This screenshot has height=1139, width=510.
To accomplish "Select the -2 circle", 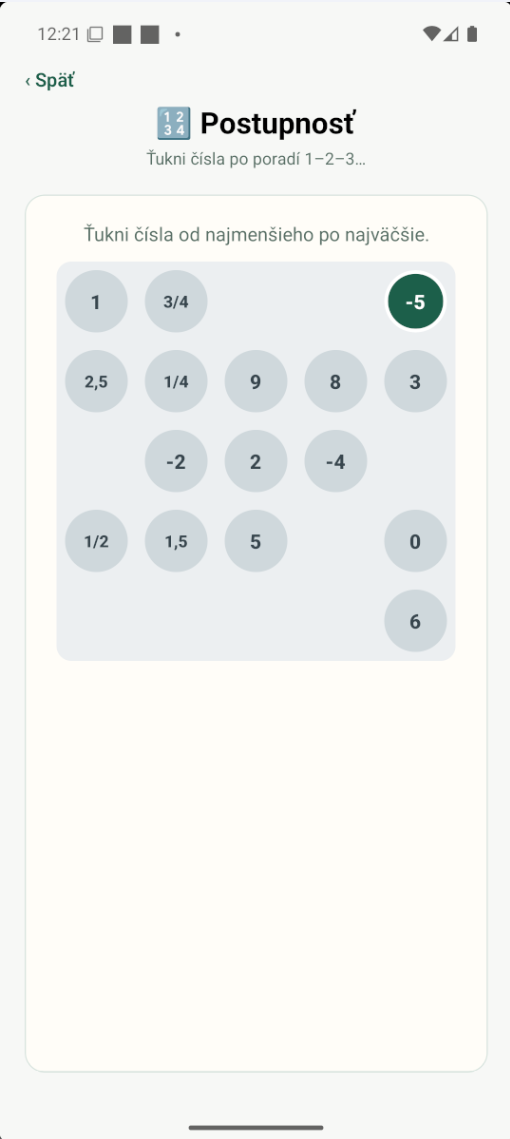I will tap(176, 461).
